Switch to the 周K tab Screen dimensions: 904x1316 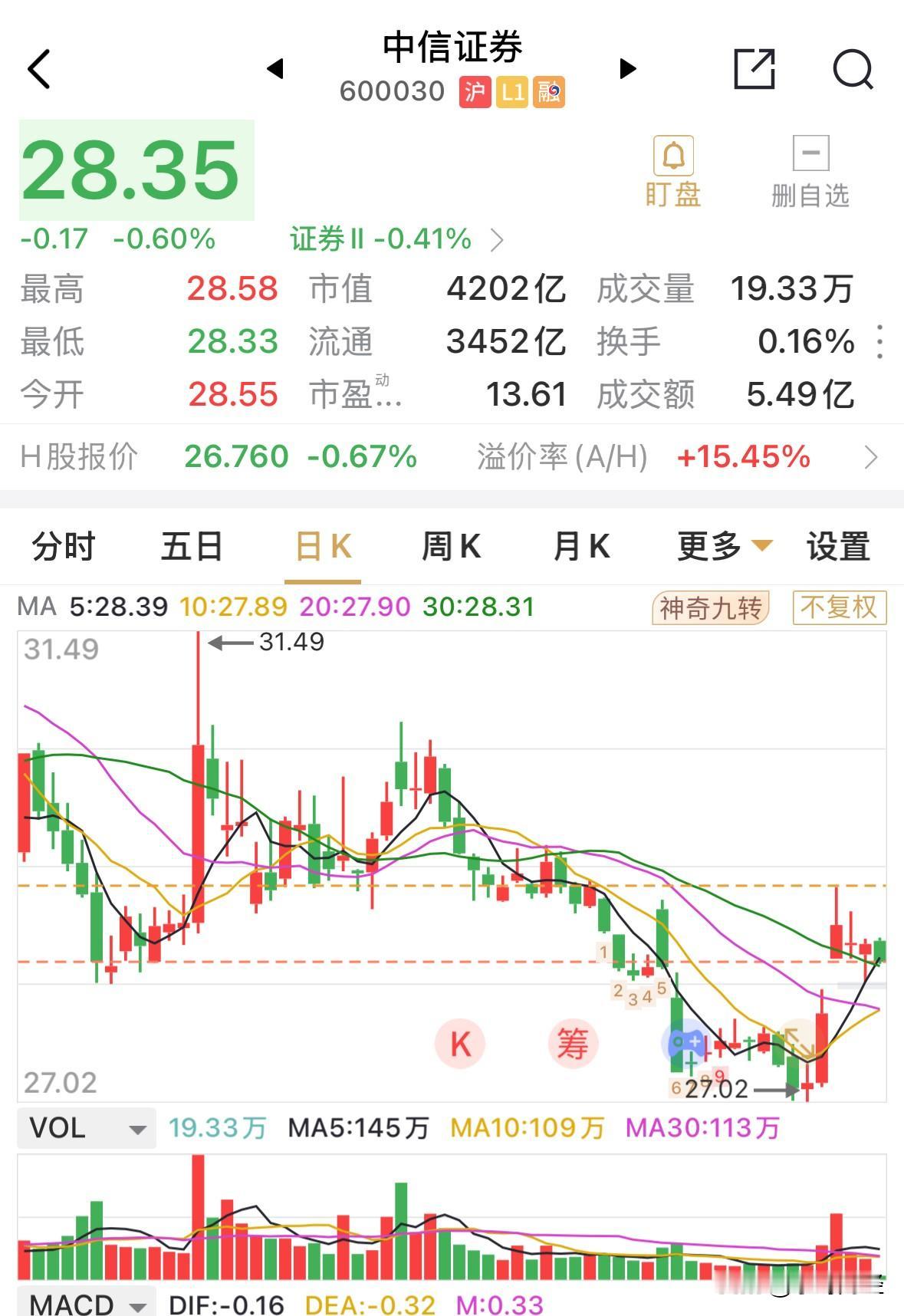pyautogui.click(x=452, y=546)
